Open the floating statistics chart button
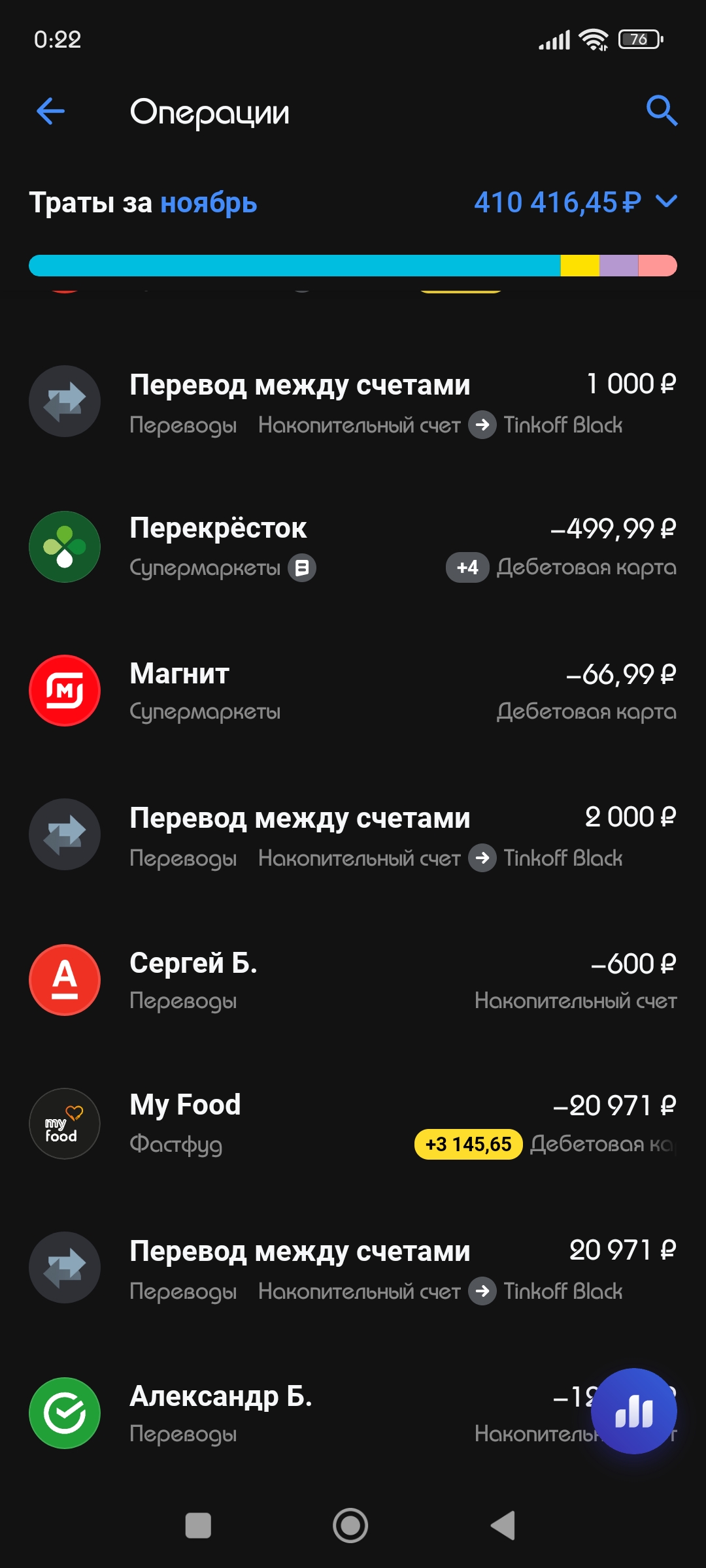Image resolution: width=706 pixels, height=1568 pixels. pyautogui.click(x=633, y=1411)
